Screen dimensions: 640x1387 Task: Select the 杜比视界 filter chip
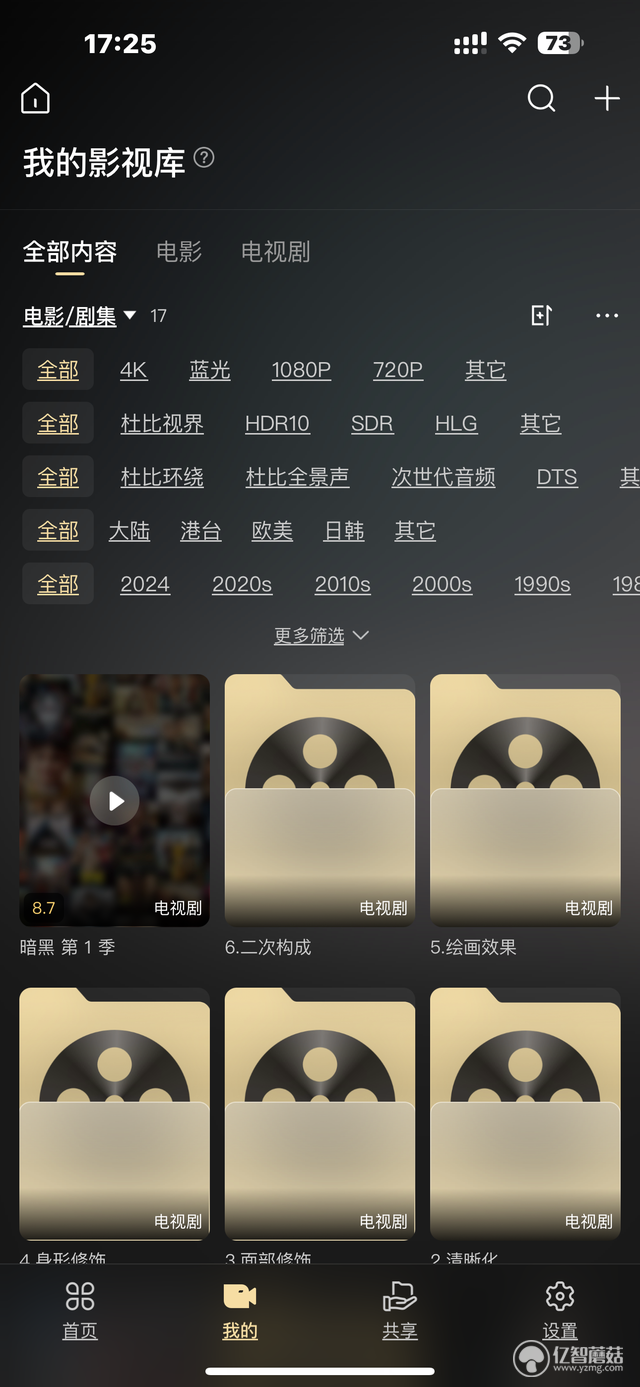pos(162,424)
